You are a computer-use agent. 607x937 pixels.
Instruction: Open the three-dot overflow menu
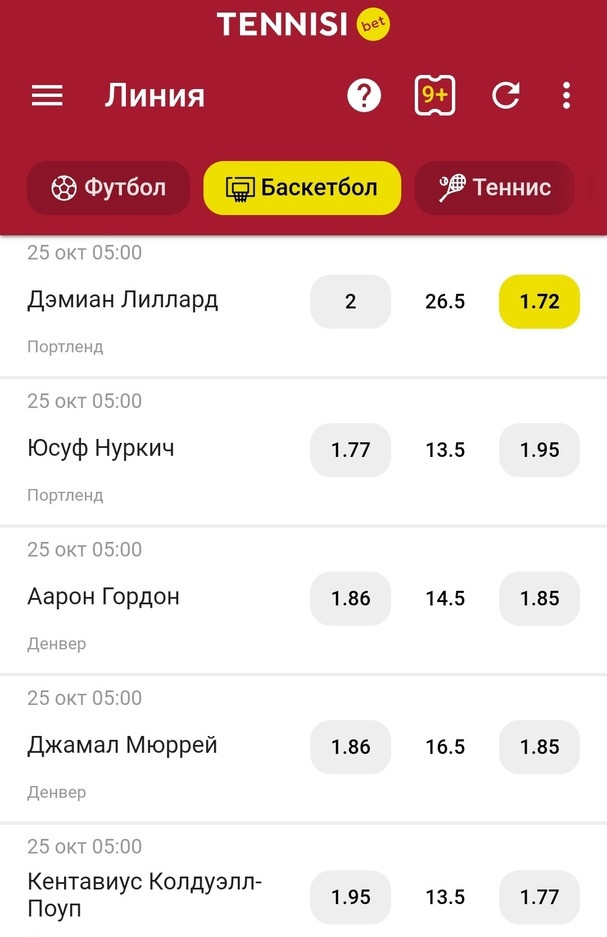[x=566, y=96]
